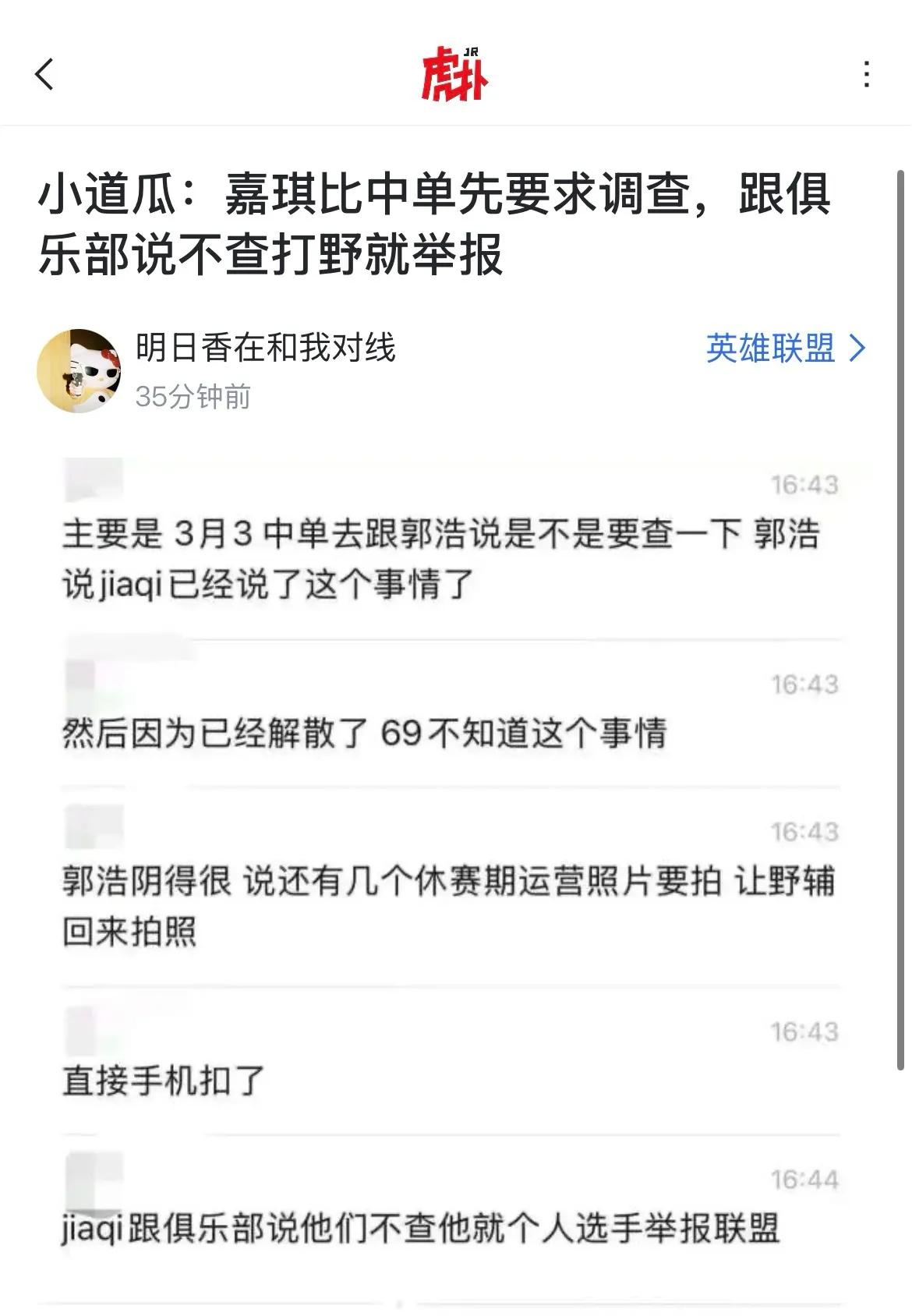
Task: Open the three-dot overflow menu
Action: (867, 75)
